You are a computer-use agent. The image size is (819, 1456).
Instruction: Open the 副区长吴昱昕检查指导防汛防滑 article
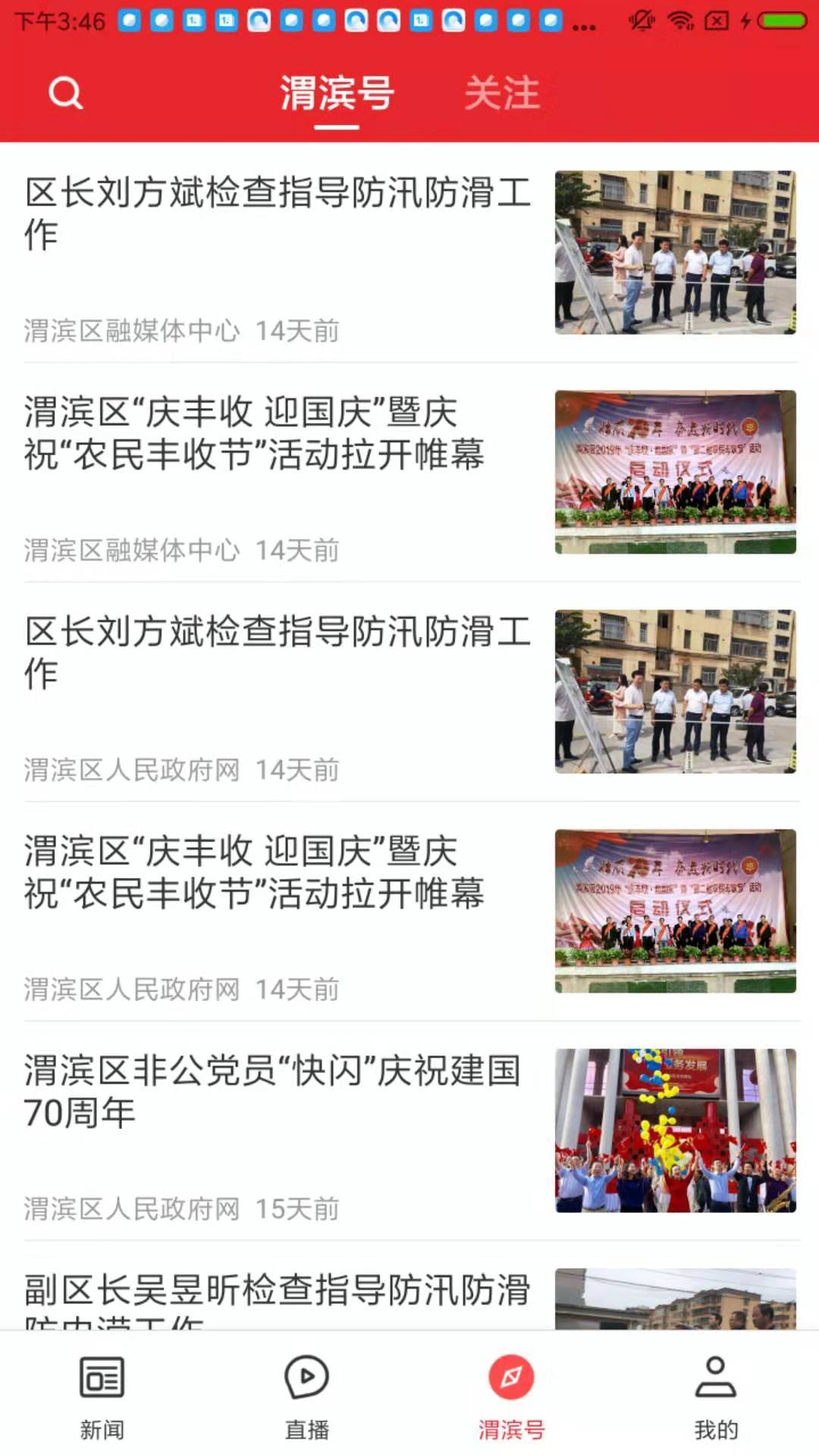(278, 1294)
